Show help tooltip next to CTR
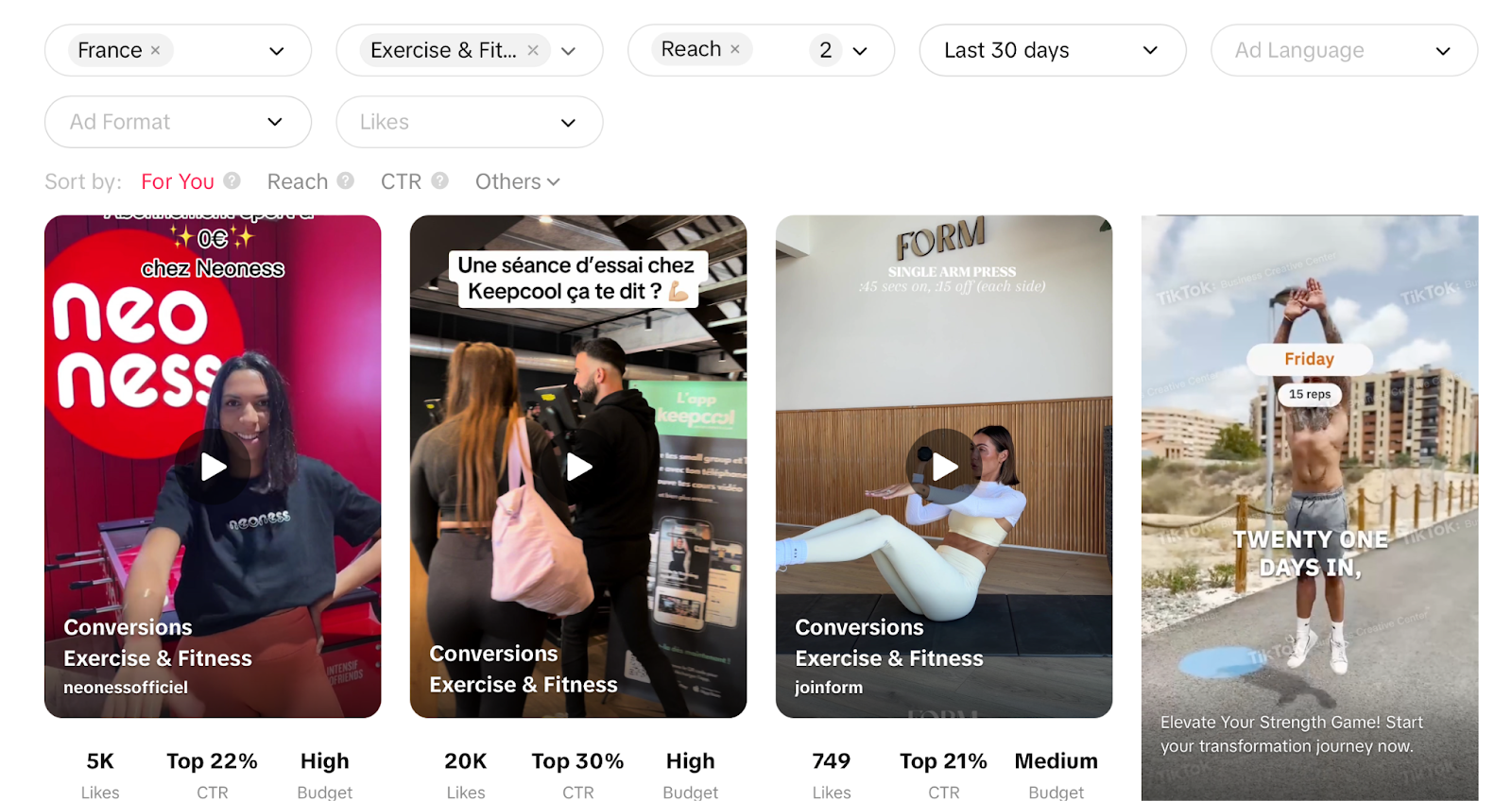This screenshot has width=1512, height=801. (x=439, y=180)
